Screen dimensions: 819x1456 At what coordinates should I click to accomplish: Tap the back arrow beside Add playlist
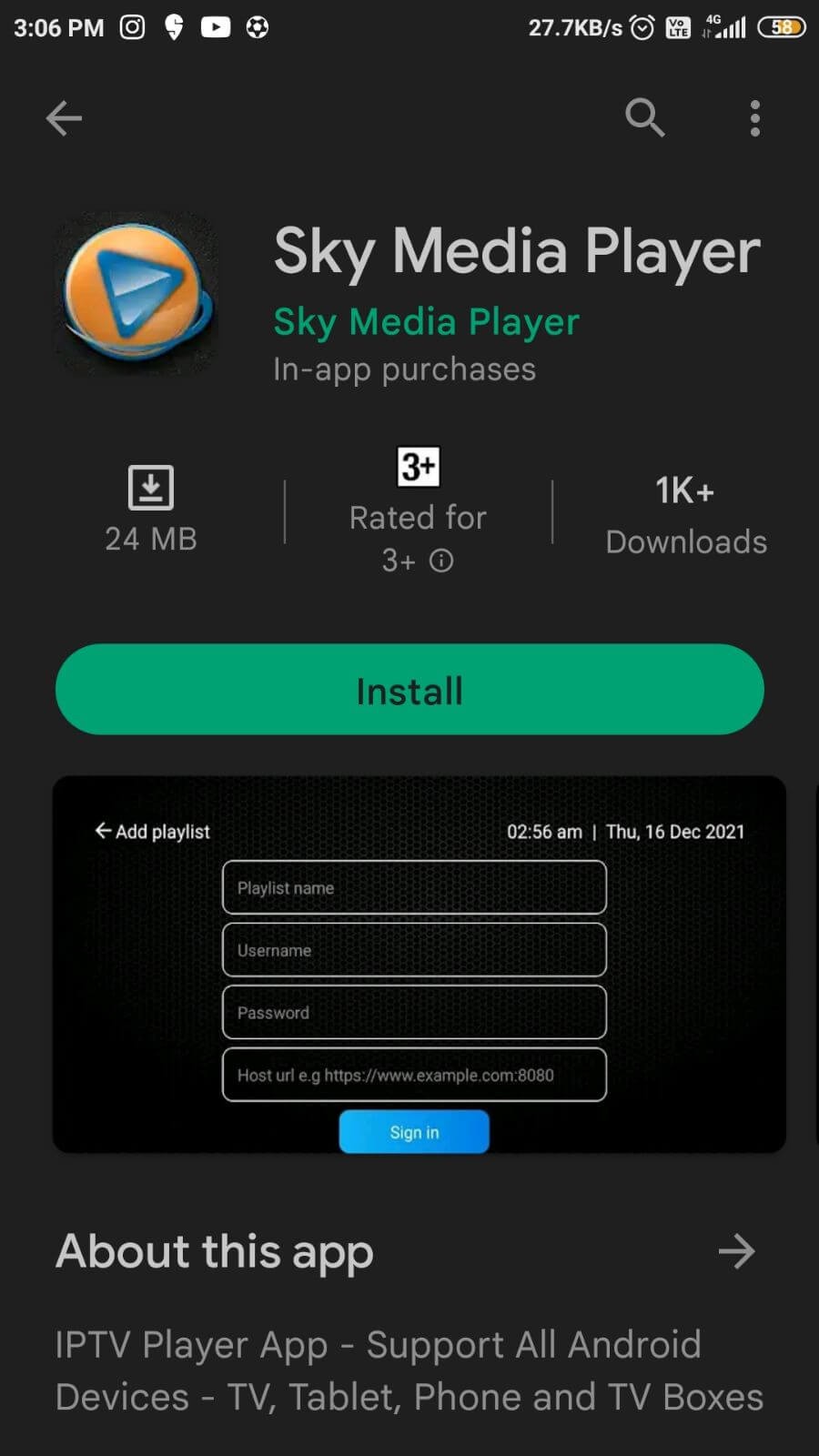(x=102, y=830)
